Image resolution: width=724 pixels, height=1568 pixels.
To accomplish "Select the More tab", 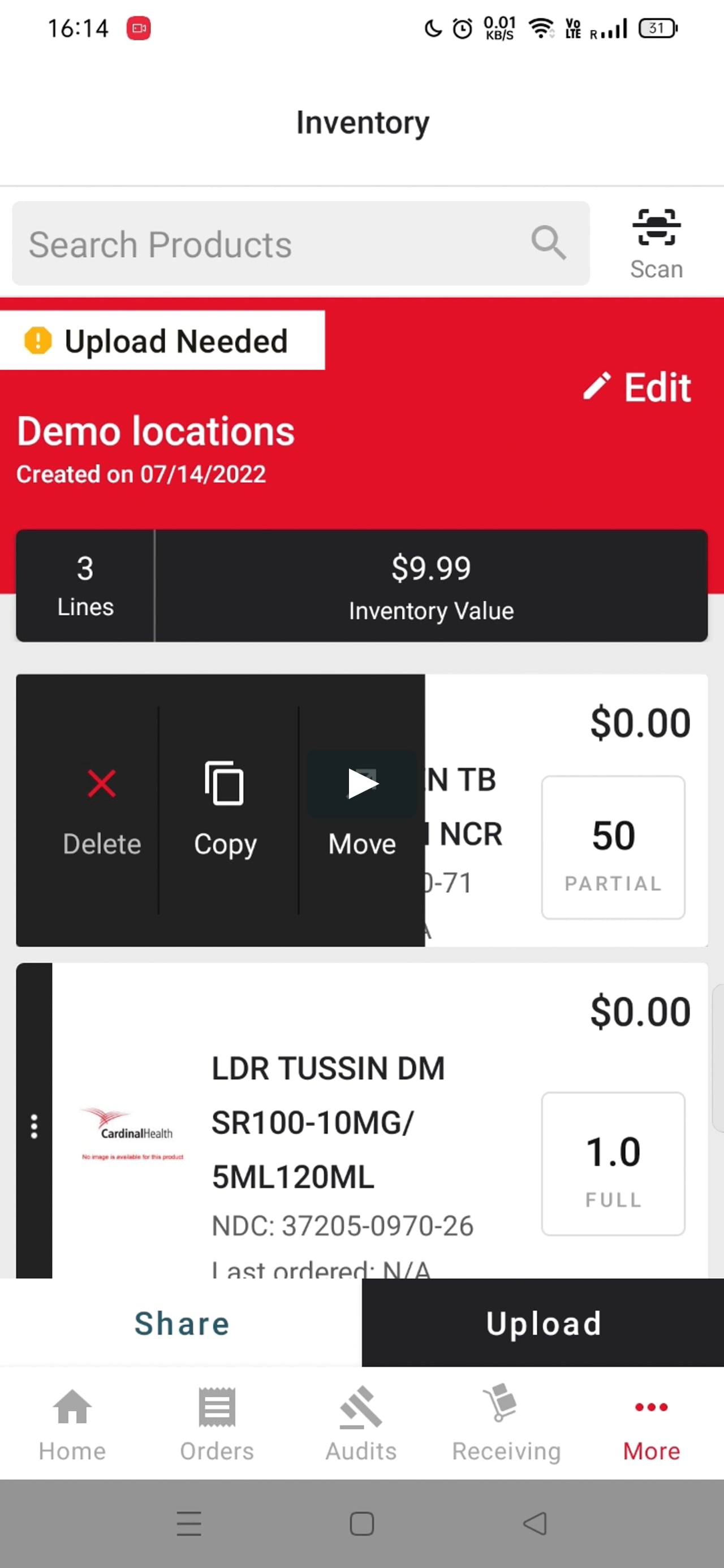I will [x=651, y=1424].
